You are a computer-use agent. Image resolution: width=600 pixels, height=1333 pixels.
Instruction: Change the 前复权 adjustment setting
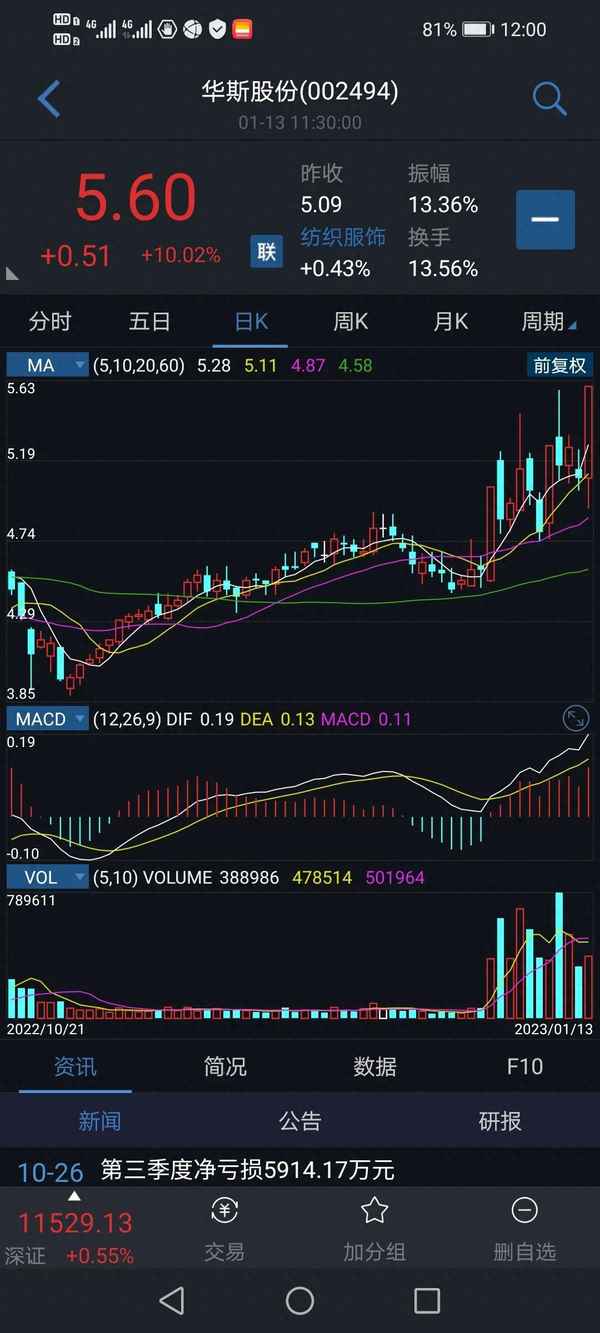pos(559,366)
